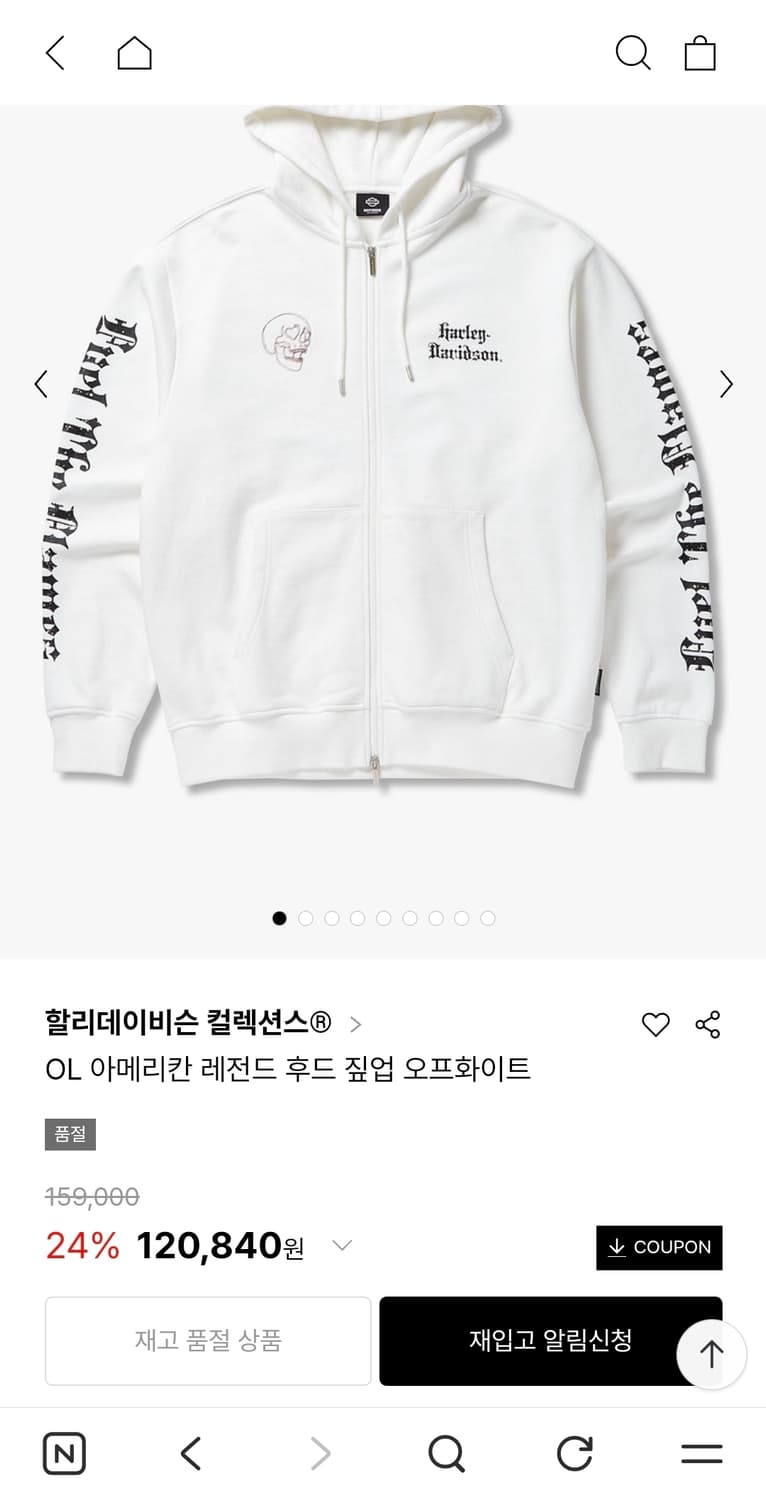The image size is (766, 1500).
Task: View the next product image
Action: coord(726,384)
